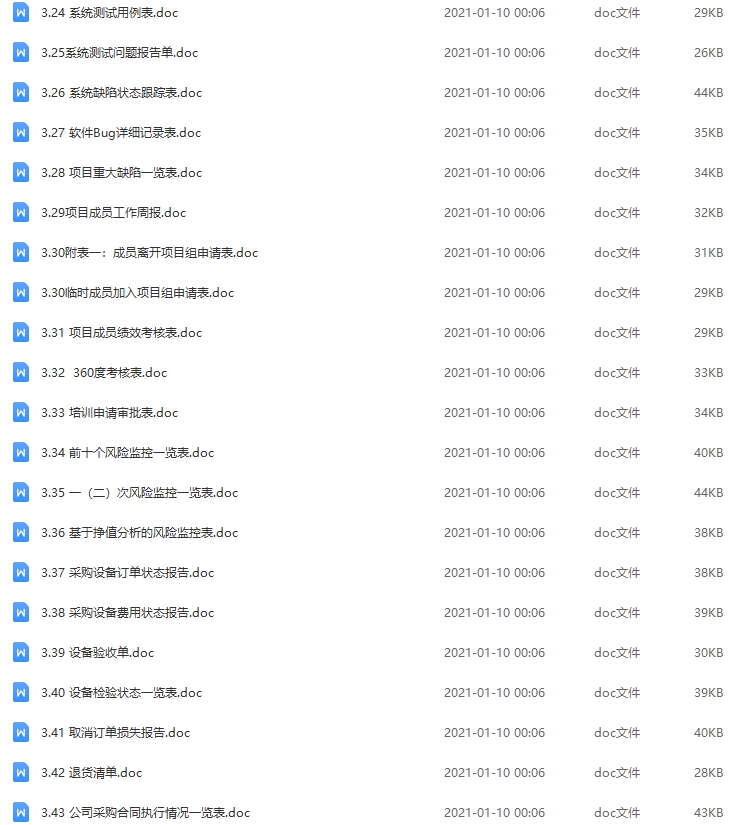
Task: Open 3.35 一（二）次风险监控一览表.doc
Action: click(x=139, y=493)
